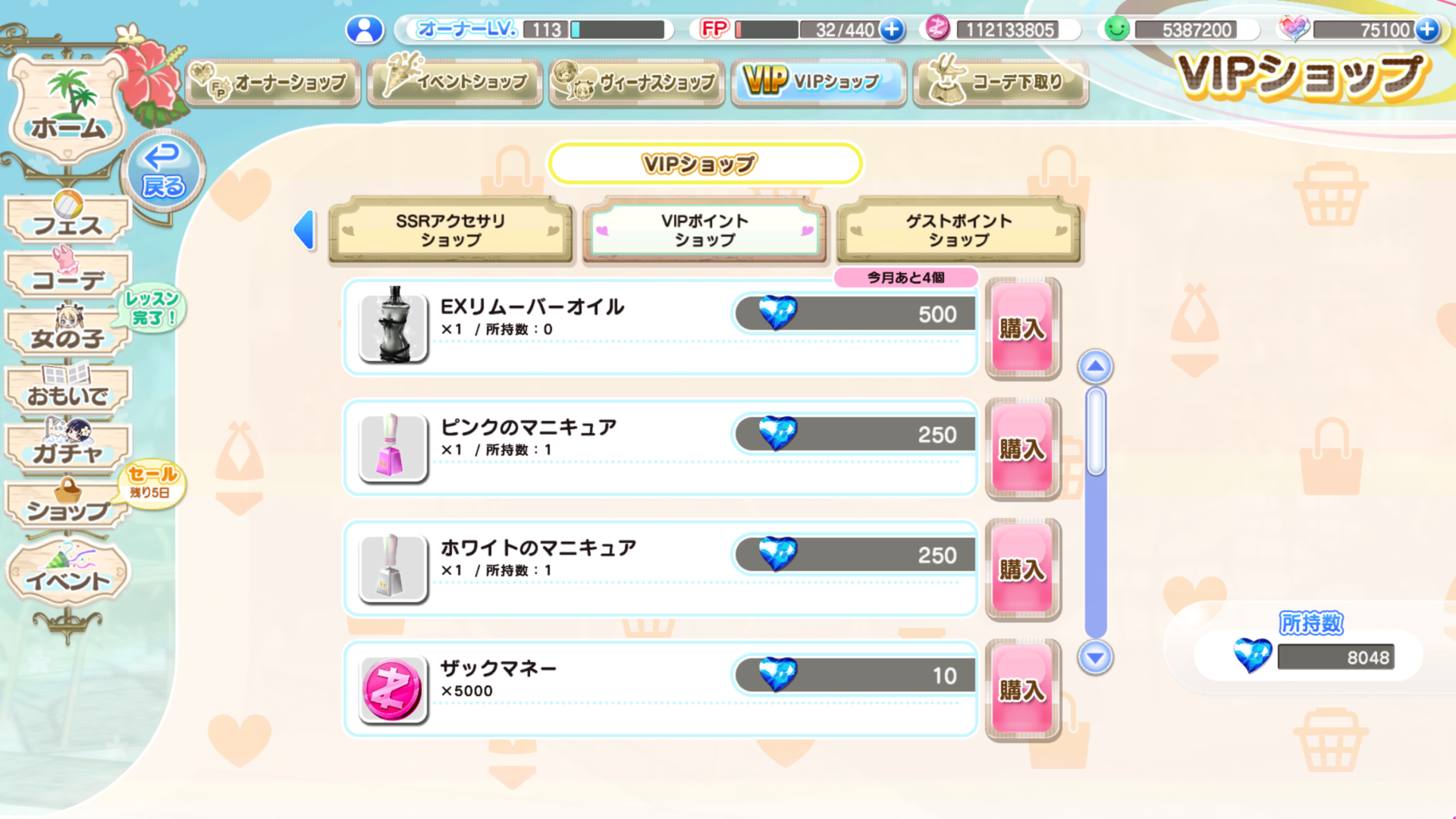Screen dimensions: 1456x819
Task: Open the イベント menu
Action: [67, 574]
